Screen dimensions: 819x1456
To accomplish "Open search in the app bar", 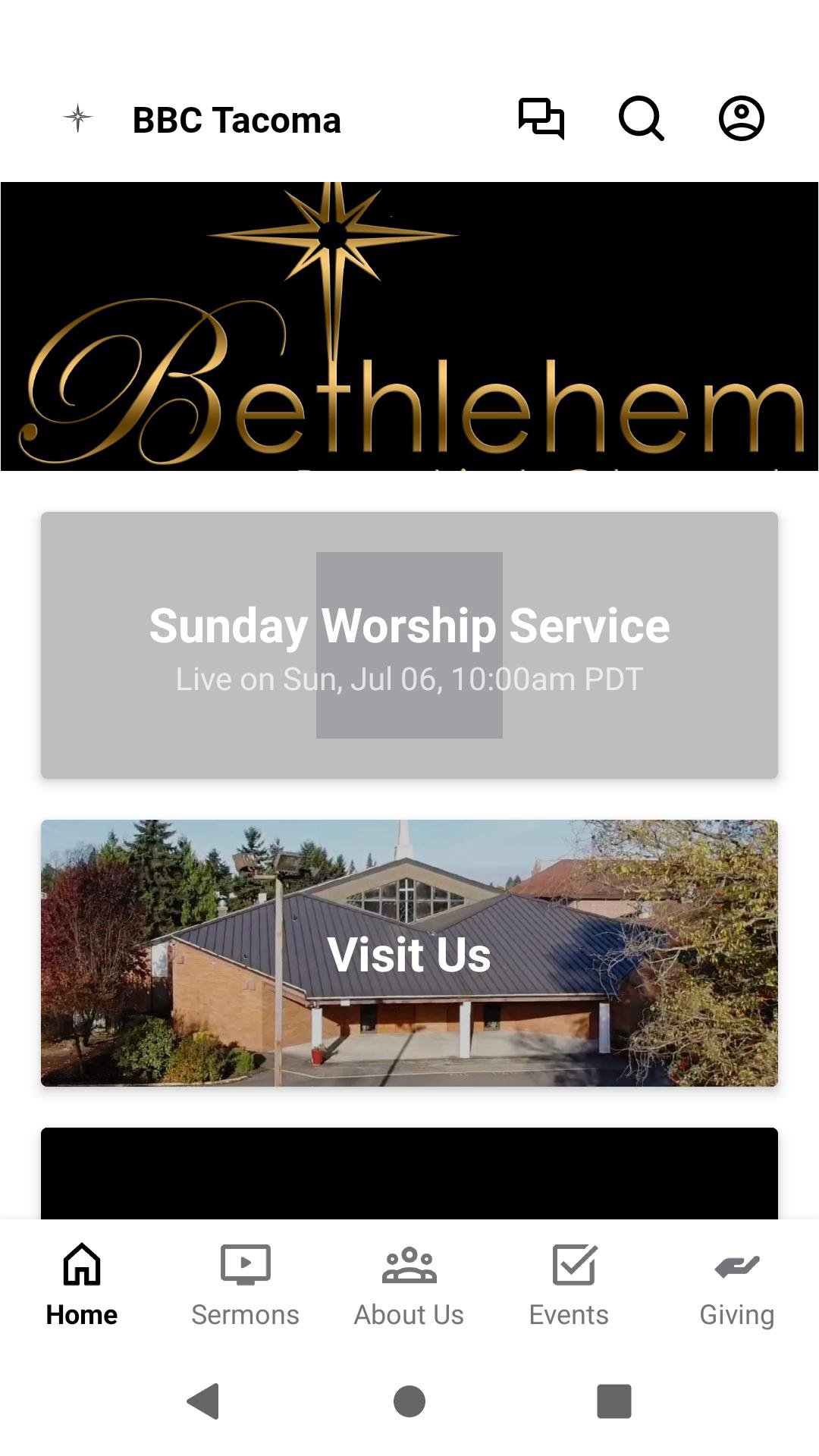I will [641, 118].
